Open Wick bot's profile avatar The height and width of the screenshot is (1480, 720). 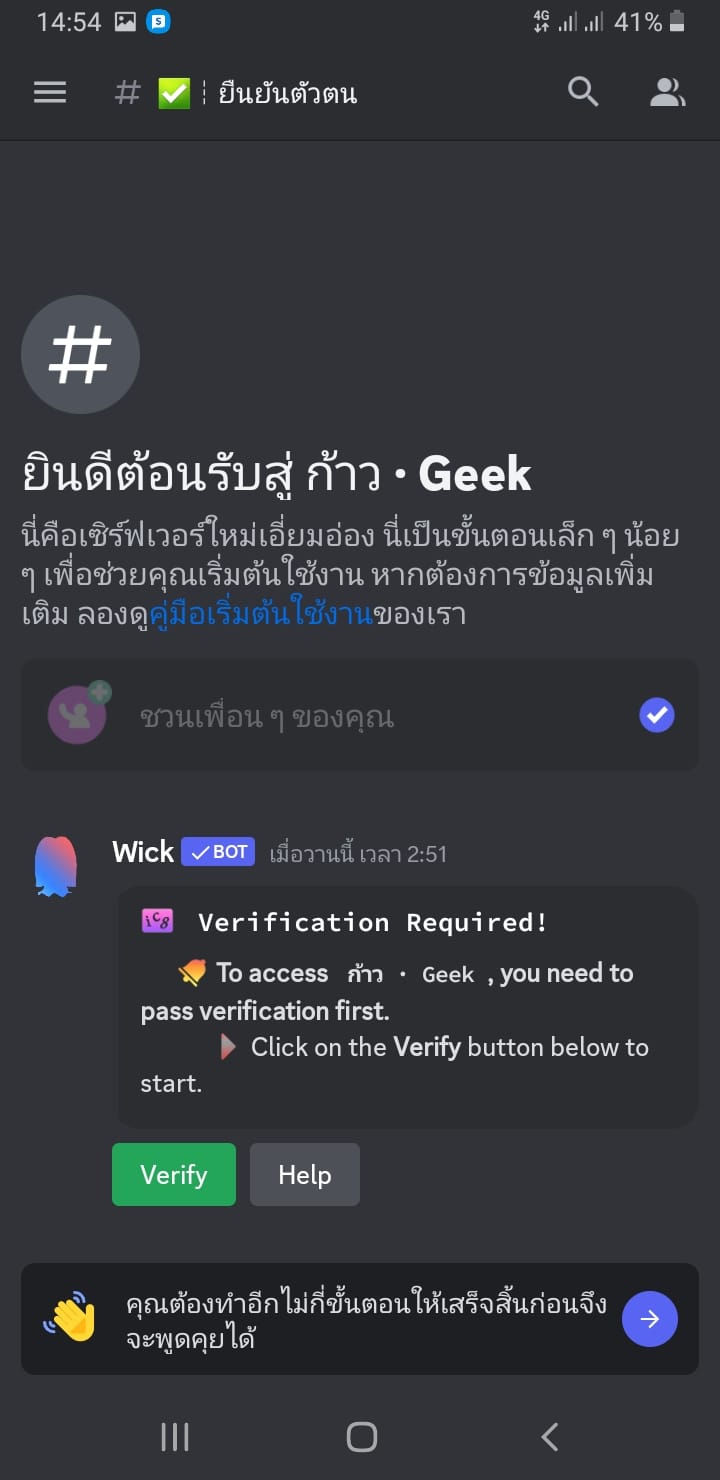coord(56,866)
